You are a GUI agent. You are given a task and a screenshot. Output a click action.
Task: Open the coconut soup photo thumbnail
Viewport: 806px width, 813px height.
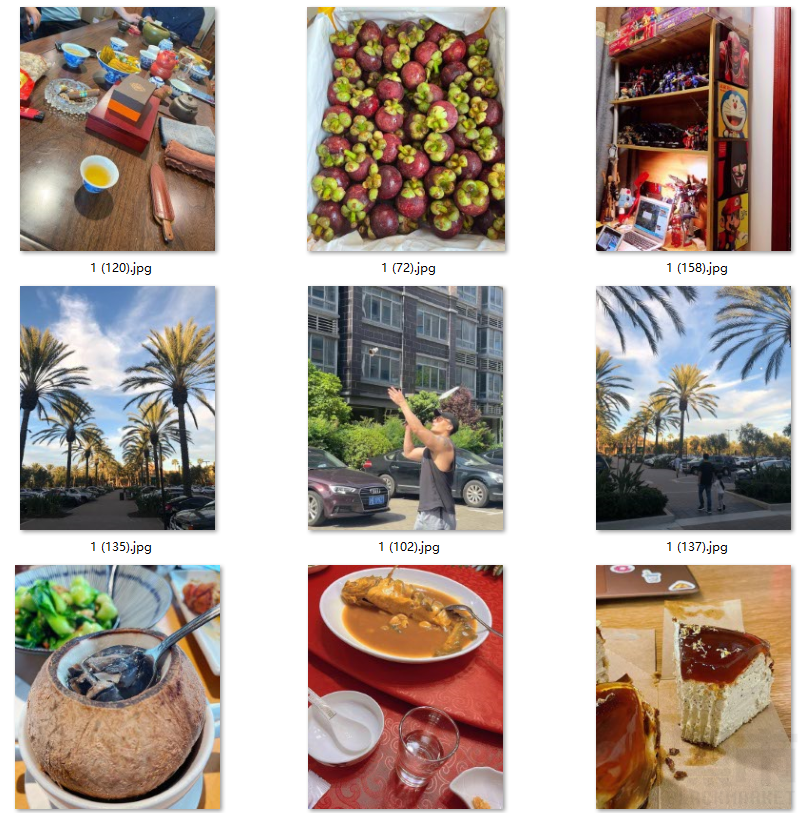[117, 687]
